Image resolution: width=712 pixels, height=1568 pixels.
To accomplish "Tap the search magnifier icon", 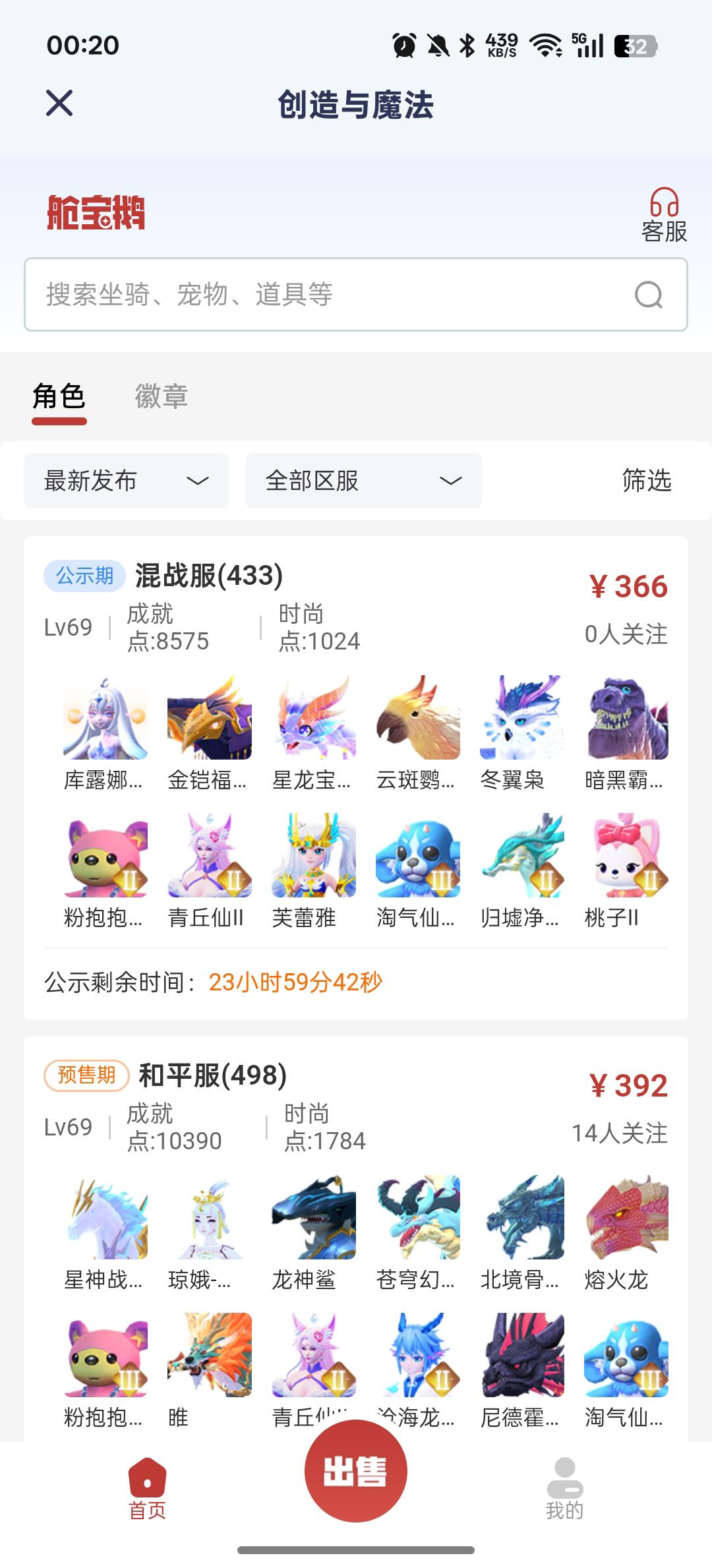I will (x=649, y=294).
